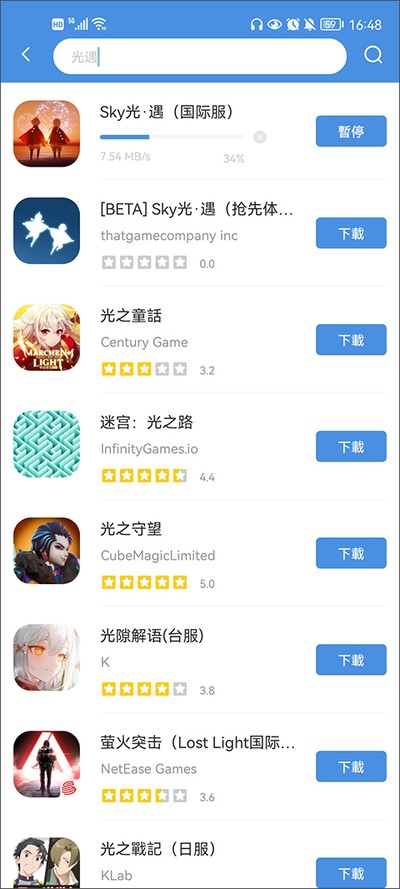Download 光之守望 by CubeMagicLimited
The image size is (400, 889).
point(351,553)
